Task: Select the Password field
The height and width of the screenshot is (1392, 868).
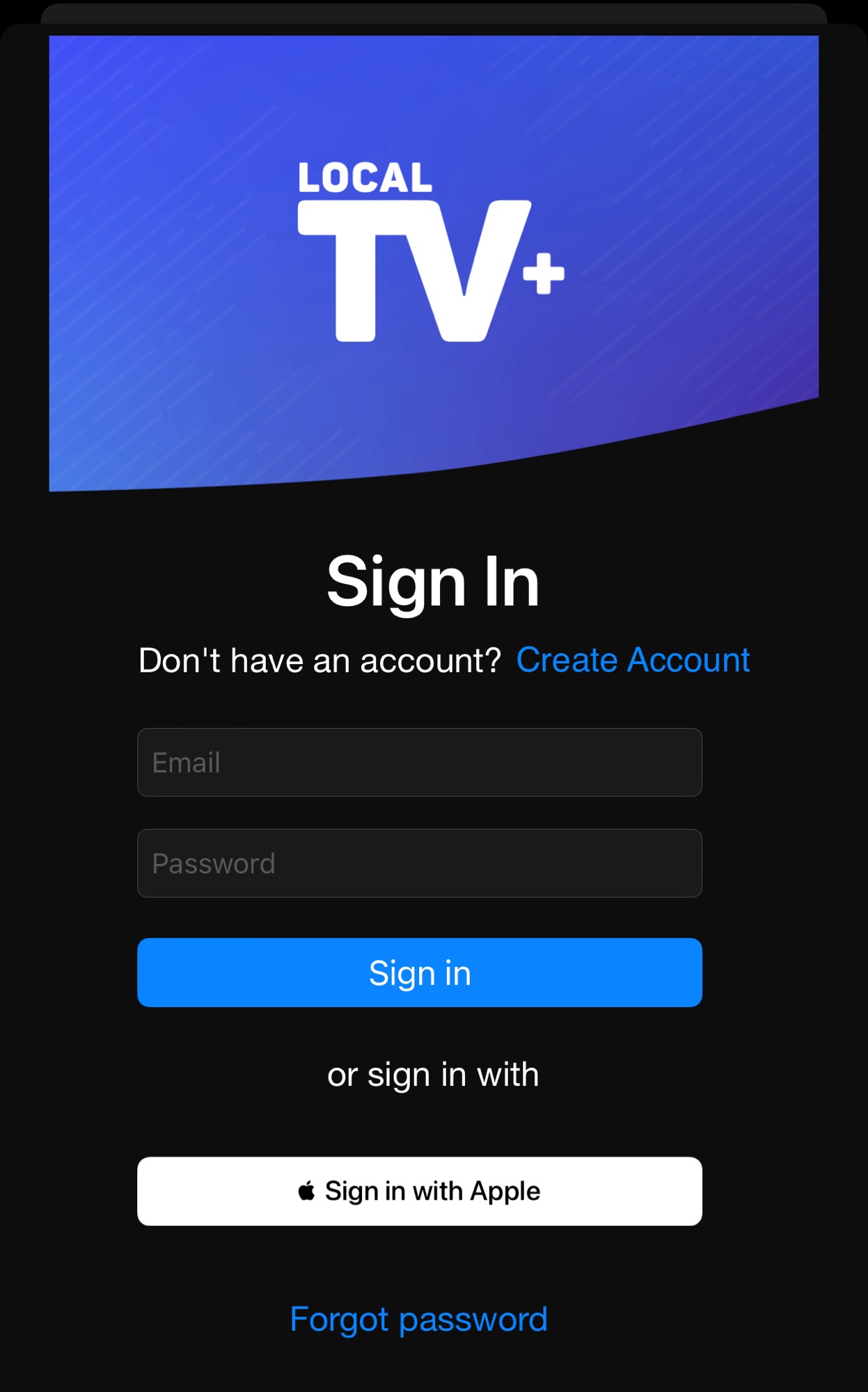Action: [420, 863]
